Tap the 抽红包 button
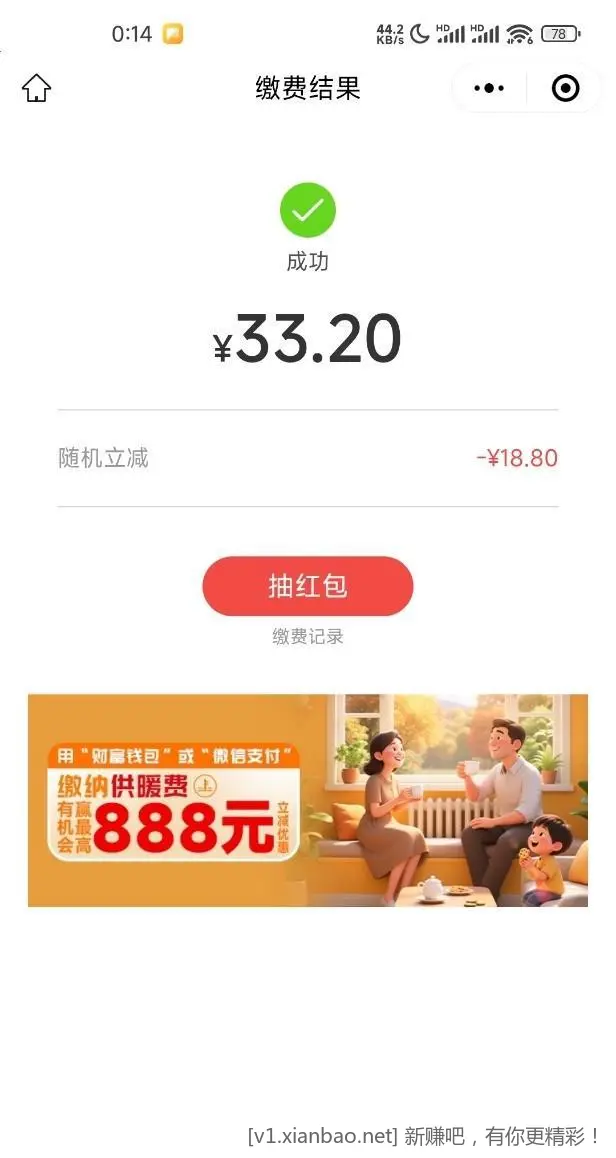The height and width of the screenshot is (1158, 616). click(x=307, y=586)
